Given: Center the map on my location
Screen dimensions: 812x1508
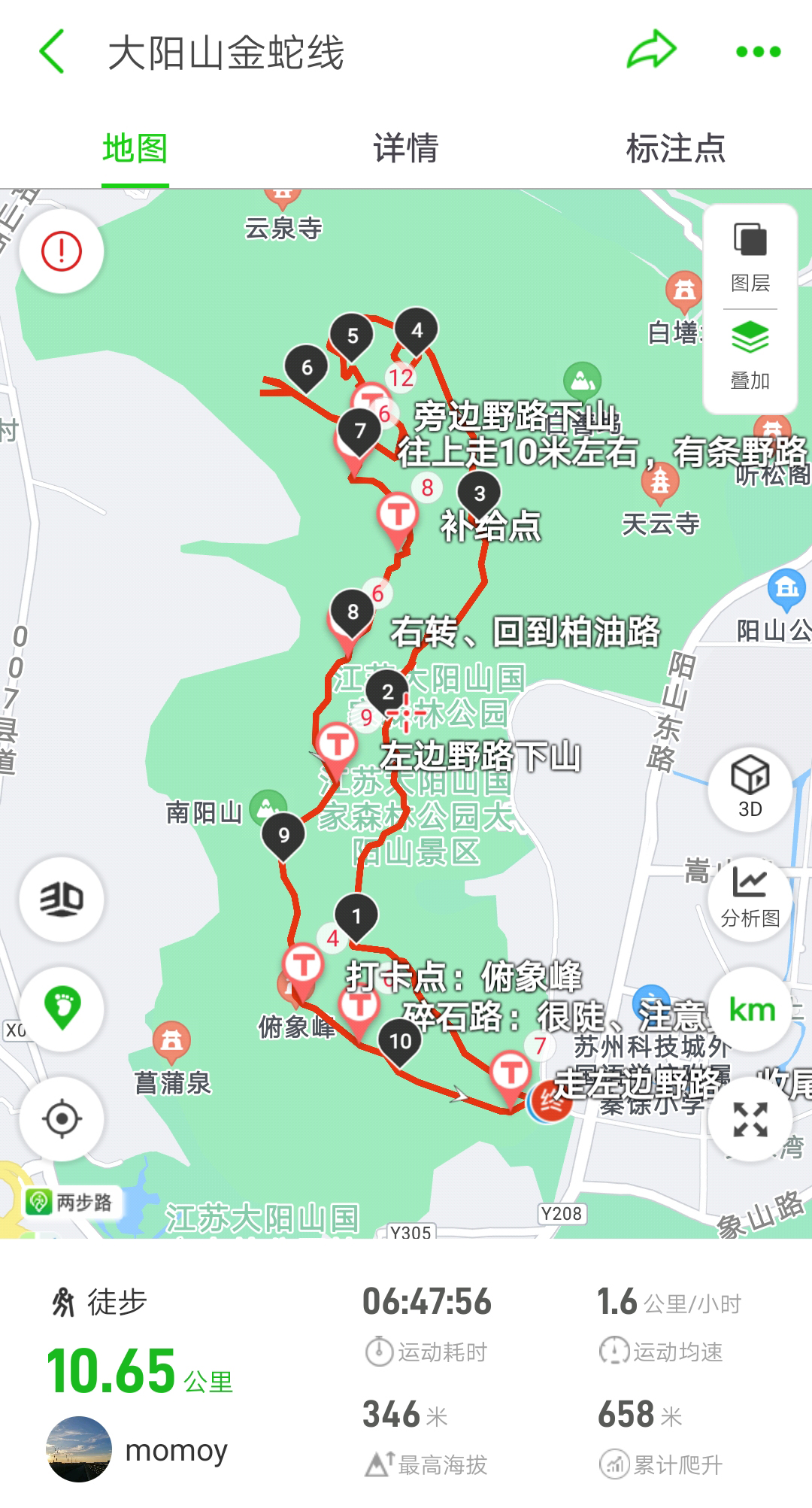Looking at the screenshot, I should [62, 1118].
